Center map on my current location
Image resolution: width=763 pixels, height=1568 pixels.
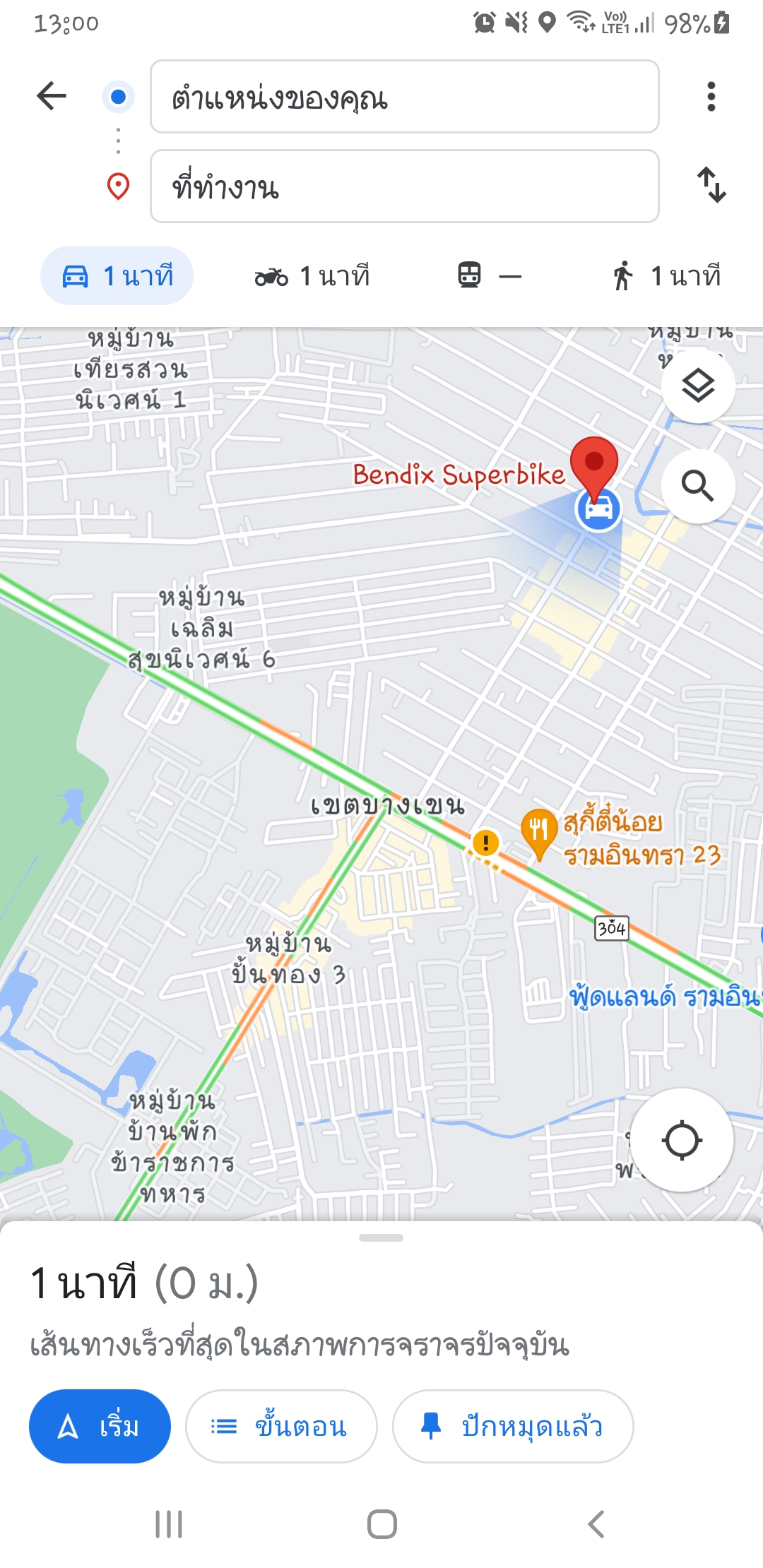click(x=682, y=1141)
